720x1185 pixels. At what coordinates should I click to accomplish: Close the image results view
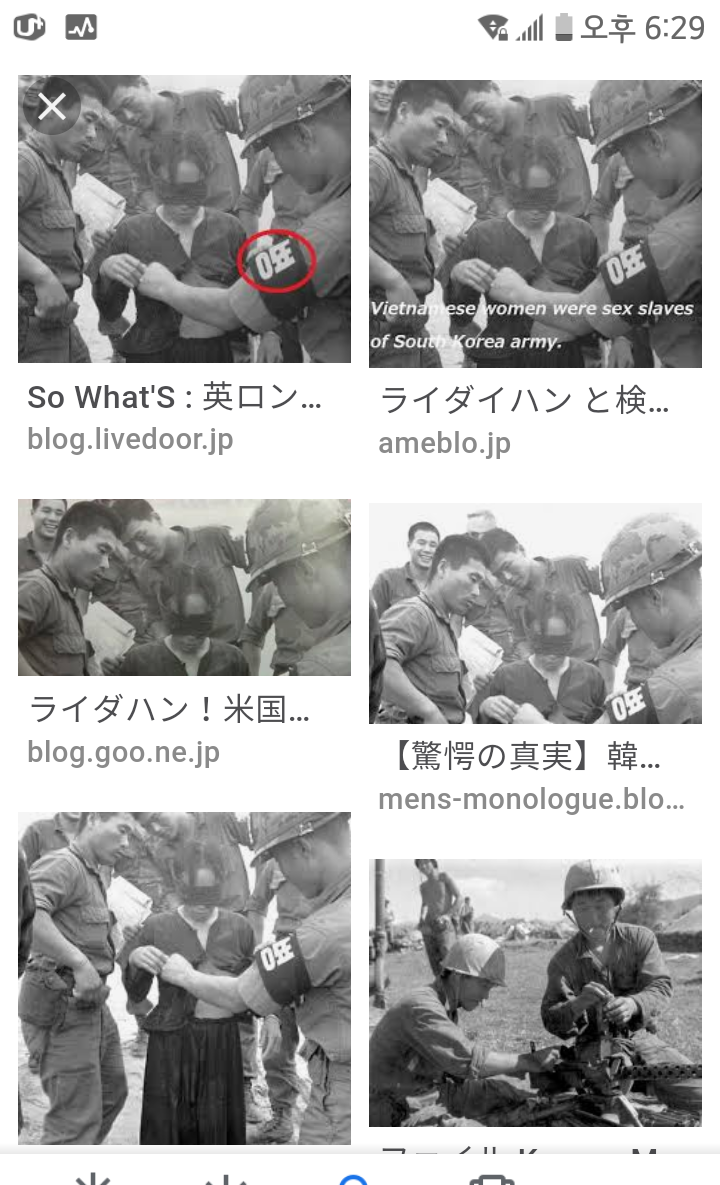52,106
